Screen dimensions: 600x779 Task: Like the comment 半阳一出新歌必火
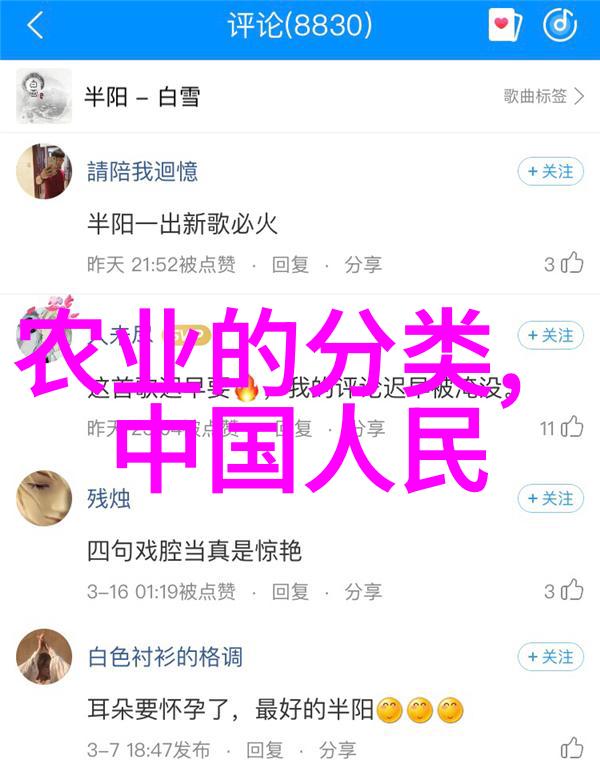pos(572,264)
